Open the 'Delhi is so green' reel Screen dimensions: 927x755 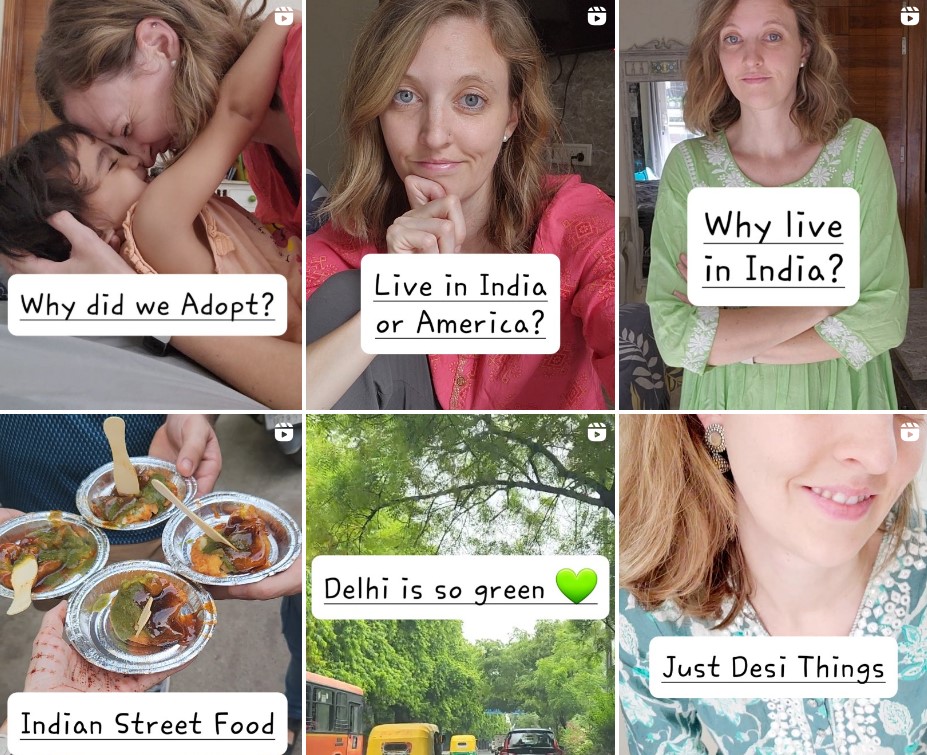(x=460, y=585)
